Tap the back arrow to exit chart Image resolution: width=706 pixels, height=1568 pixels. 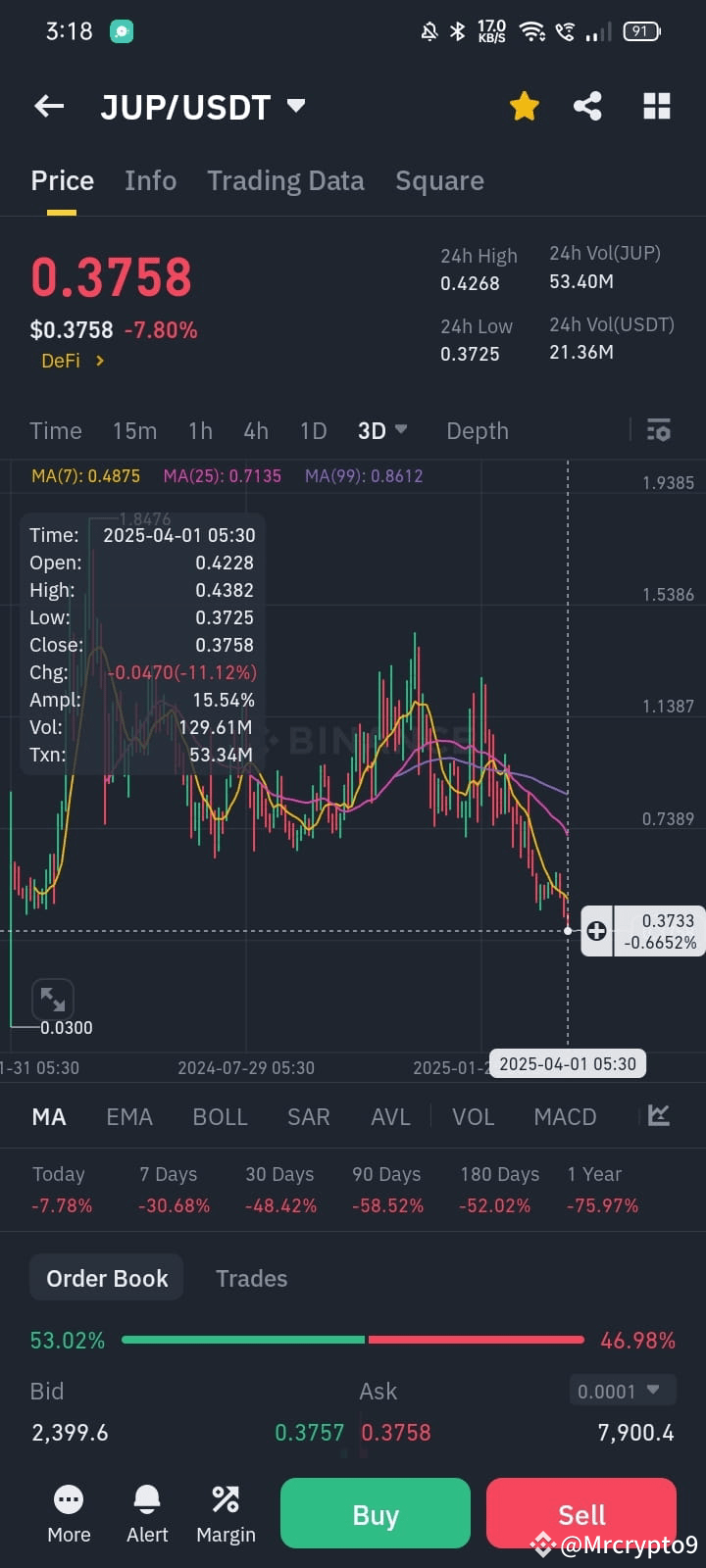pos(49,106)
